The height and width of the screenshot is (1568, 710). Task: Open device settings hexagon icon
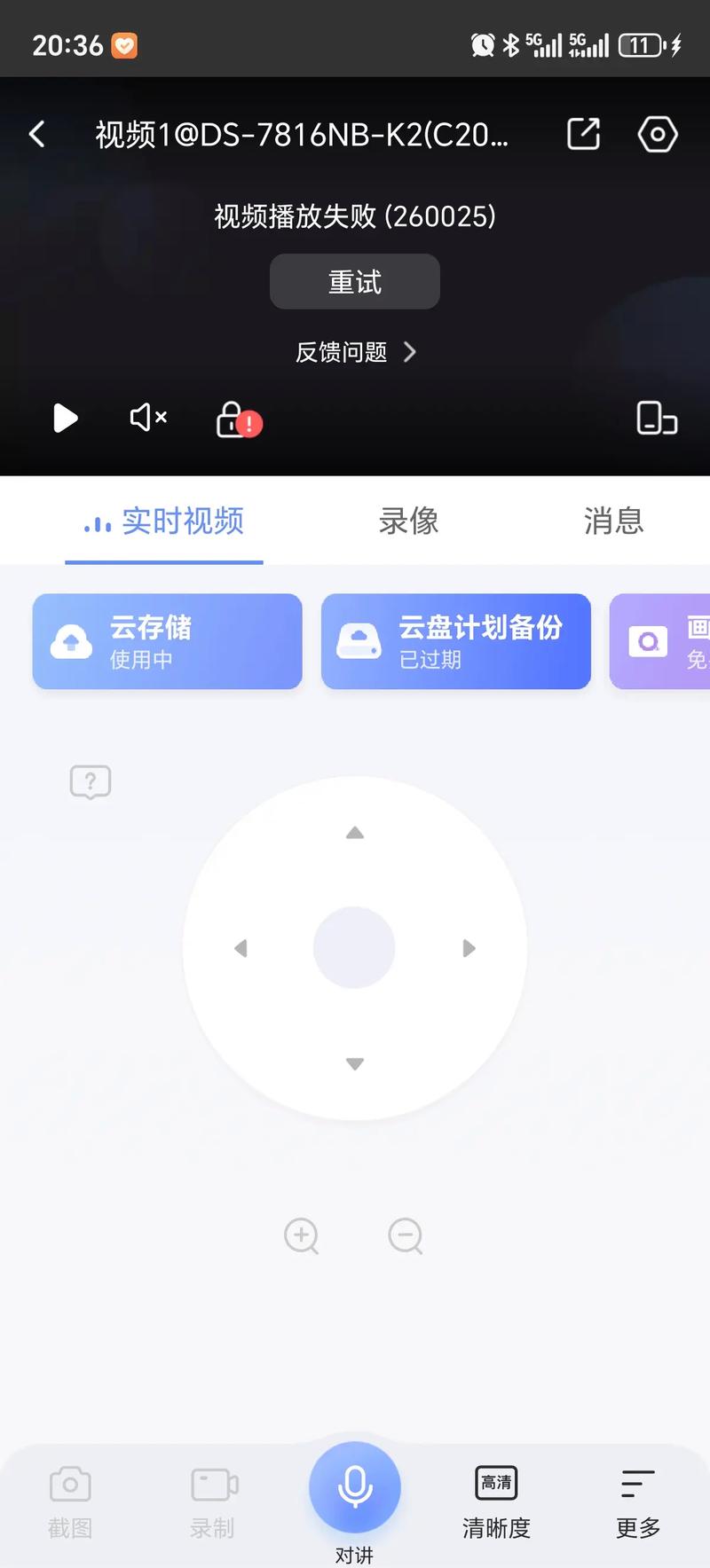(x=658, y=135)
